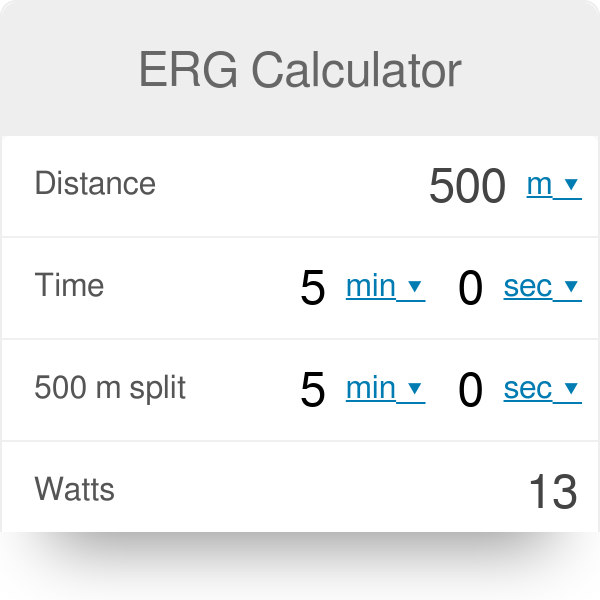600x600 pixels.
Task: Open the min unit dropdown for 500 m split
Action: (x=385, y=388)
